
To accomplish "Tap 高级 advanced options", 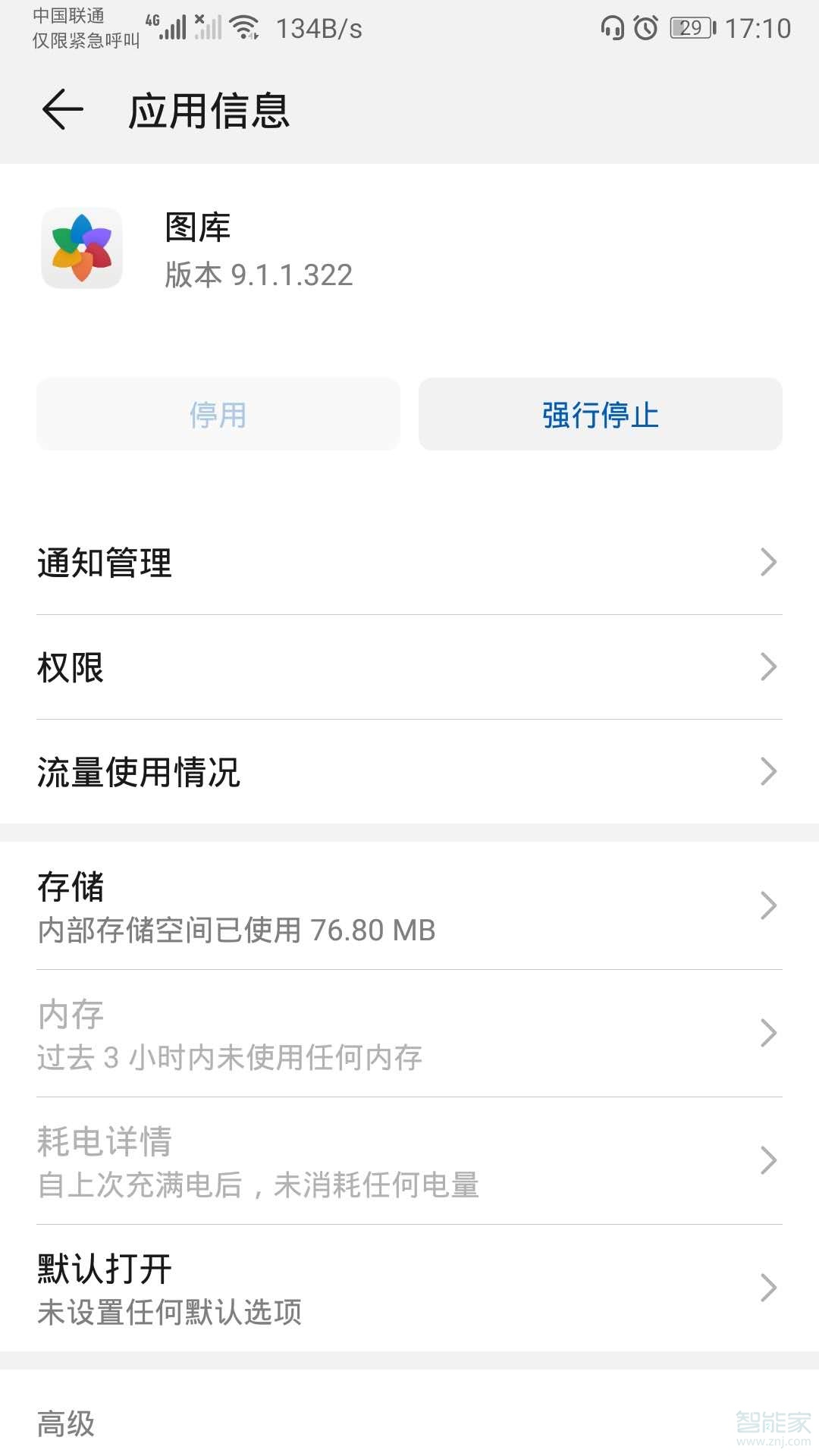I will (64, 1424).
